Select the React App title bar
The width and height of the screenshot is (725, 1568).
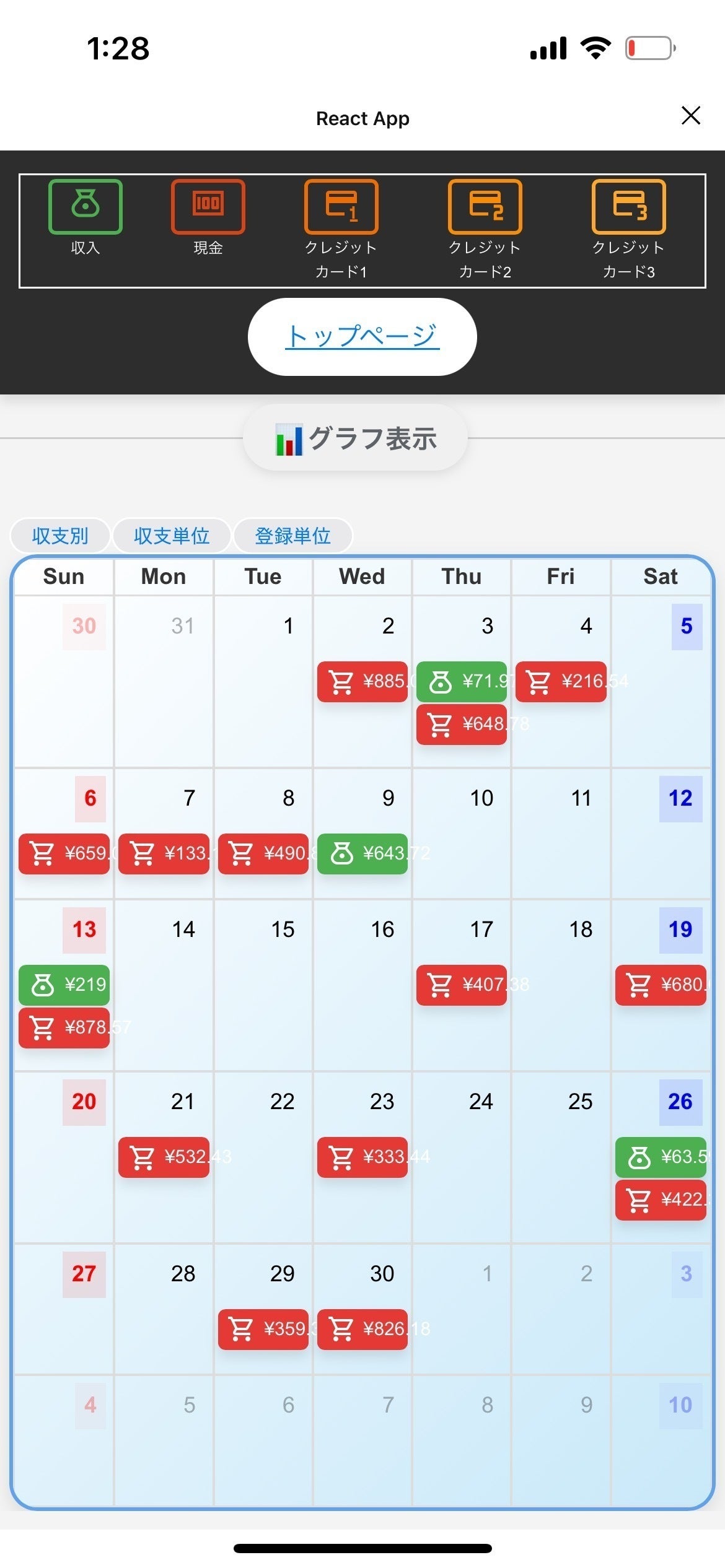(x=362, y=118)
